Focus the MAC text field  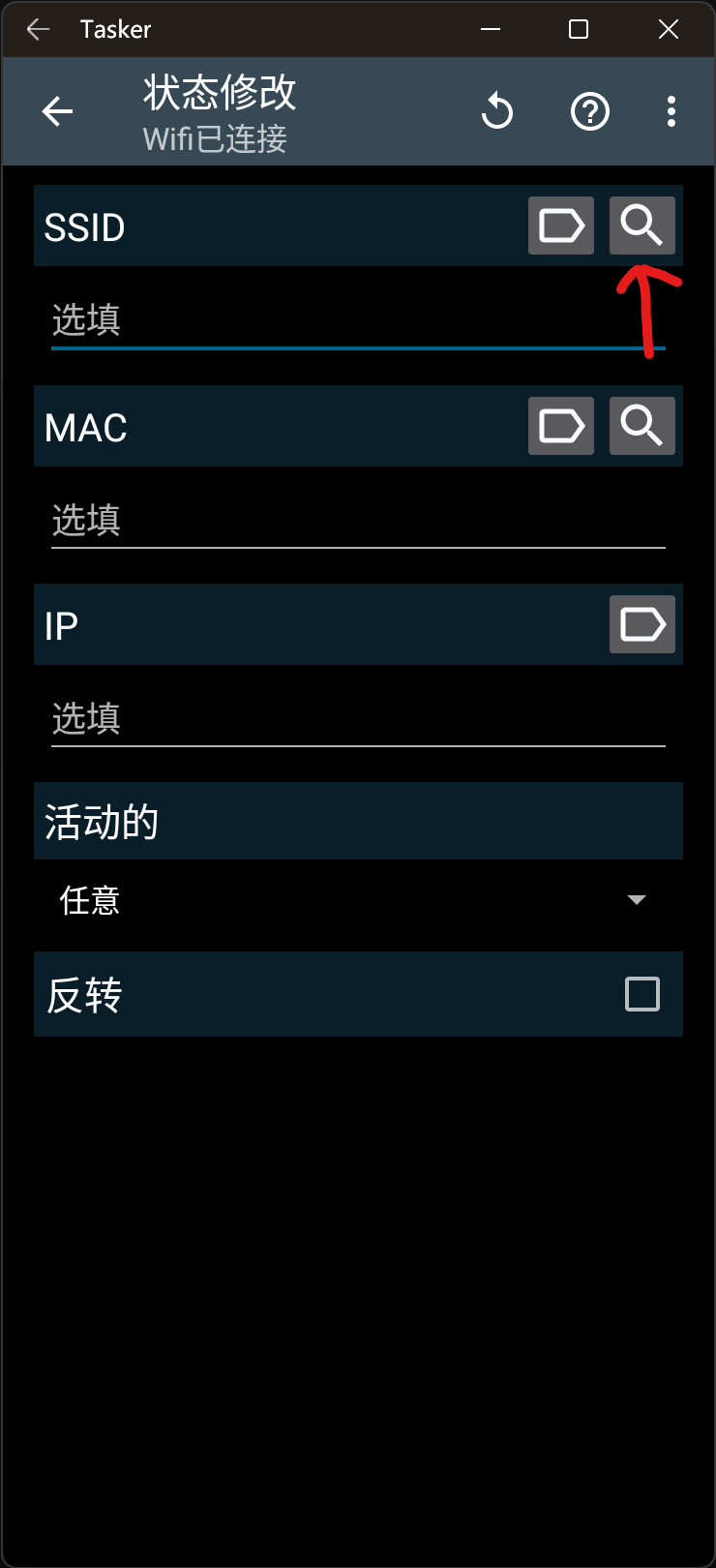(x=358, y=521)
